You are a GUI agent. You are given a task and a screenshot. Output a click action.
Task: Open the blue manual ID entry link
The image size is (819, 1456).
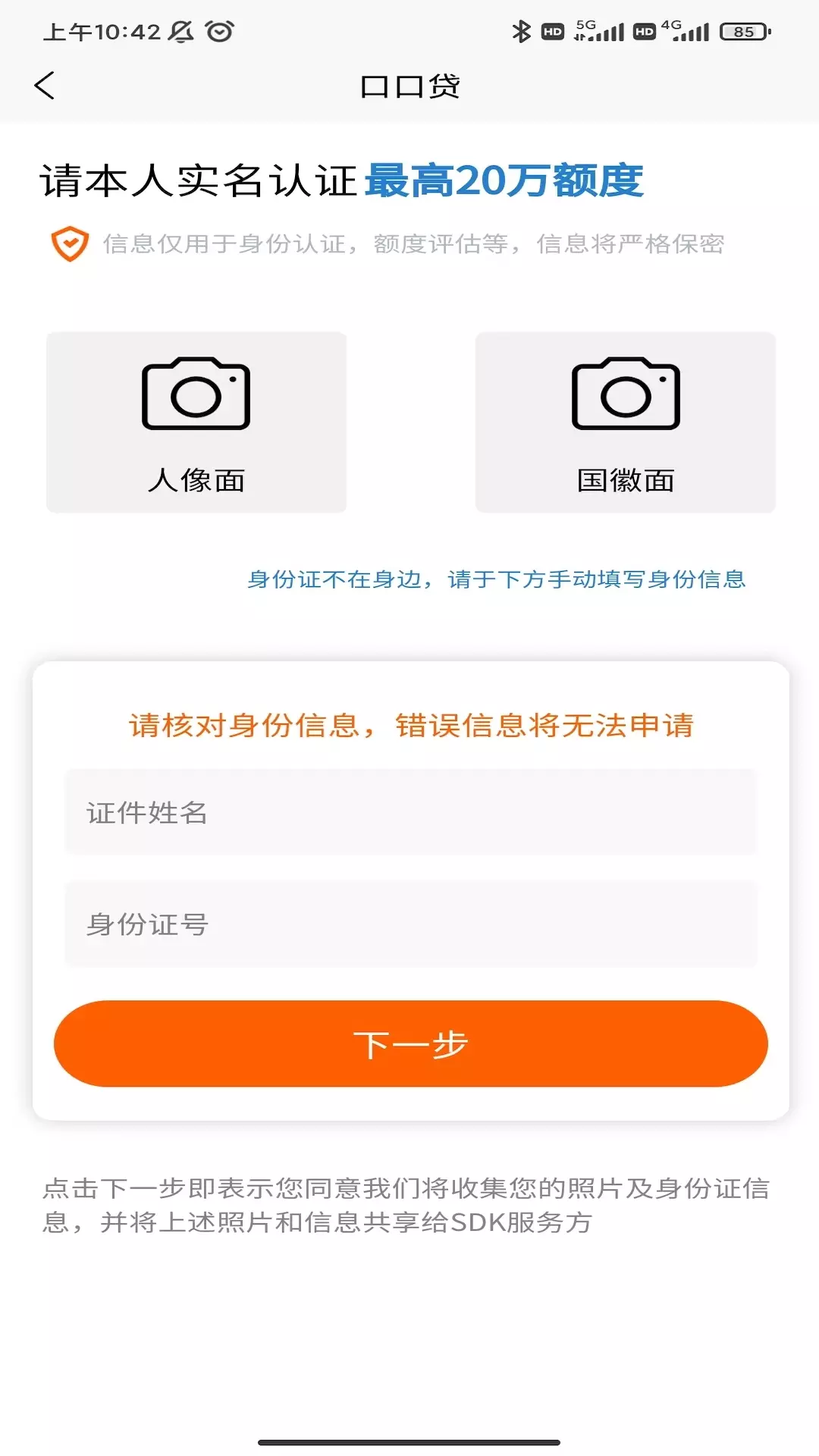coord(496,579)
